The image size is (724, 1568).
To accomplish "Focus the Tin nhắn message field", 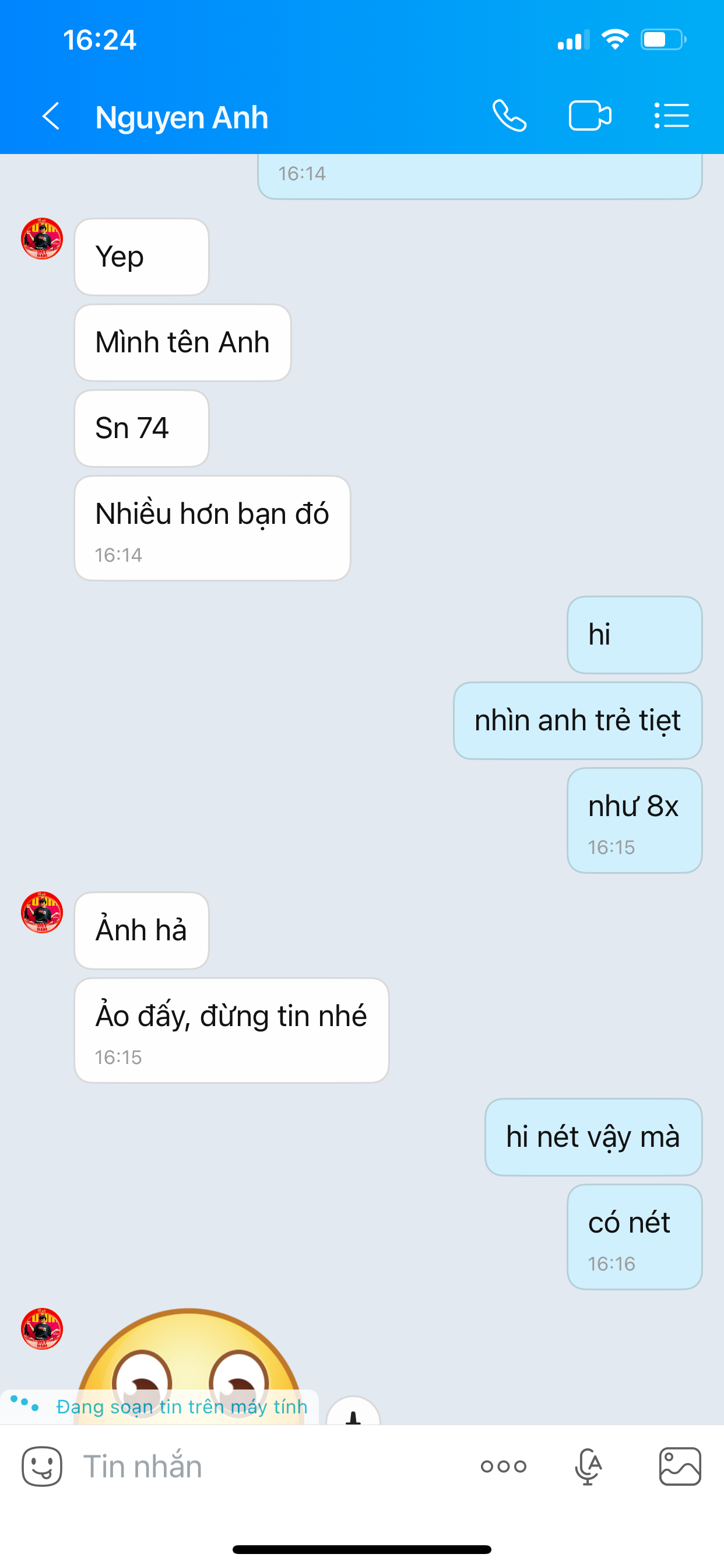I will (x=268, y=1466).
